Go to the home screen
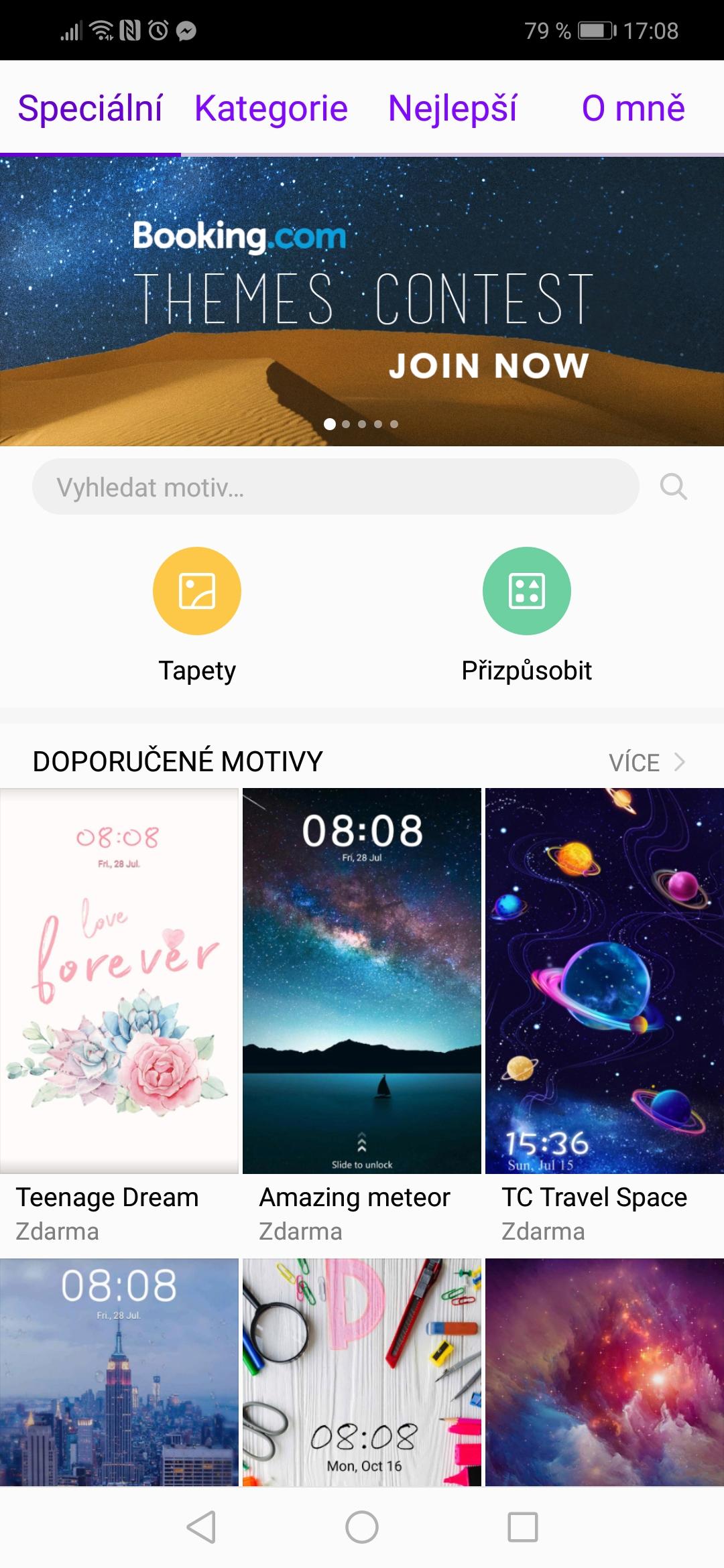This screenshot has width=724, height=1568. (362, 1527)
